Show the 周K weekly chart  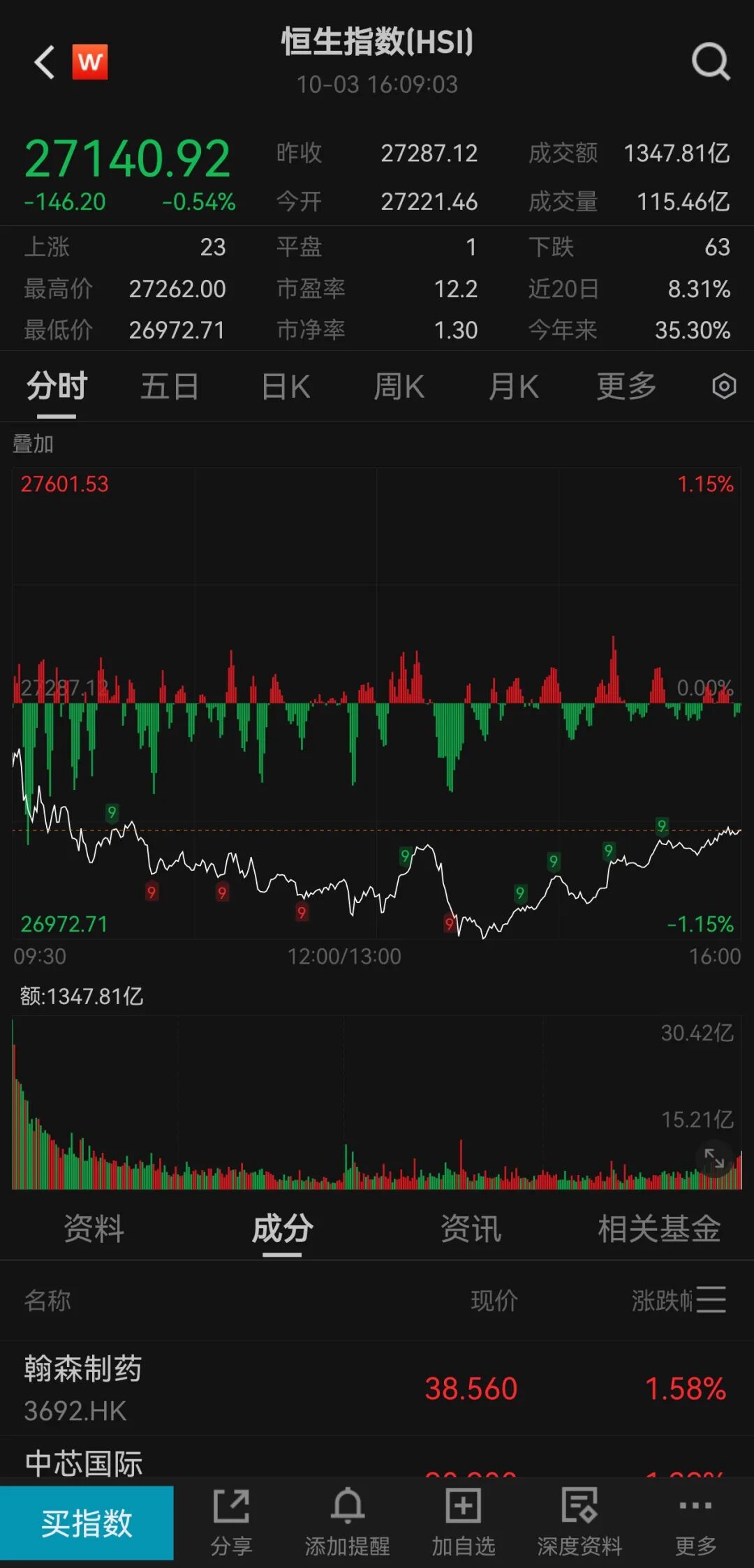[399, 387]
